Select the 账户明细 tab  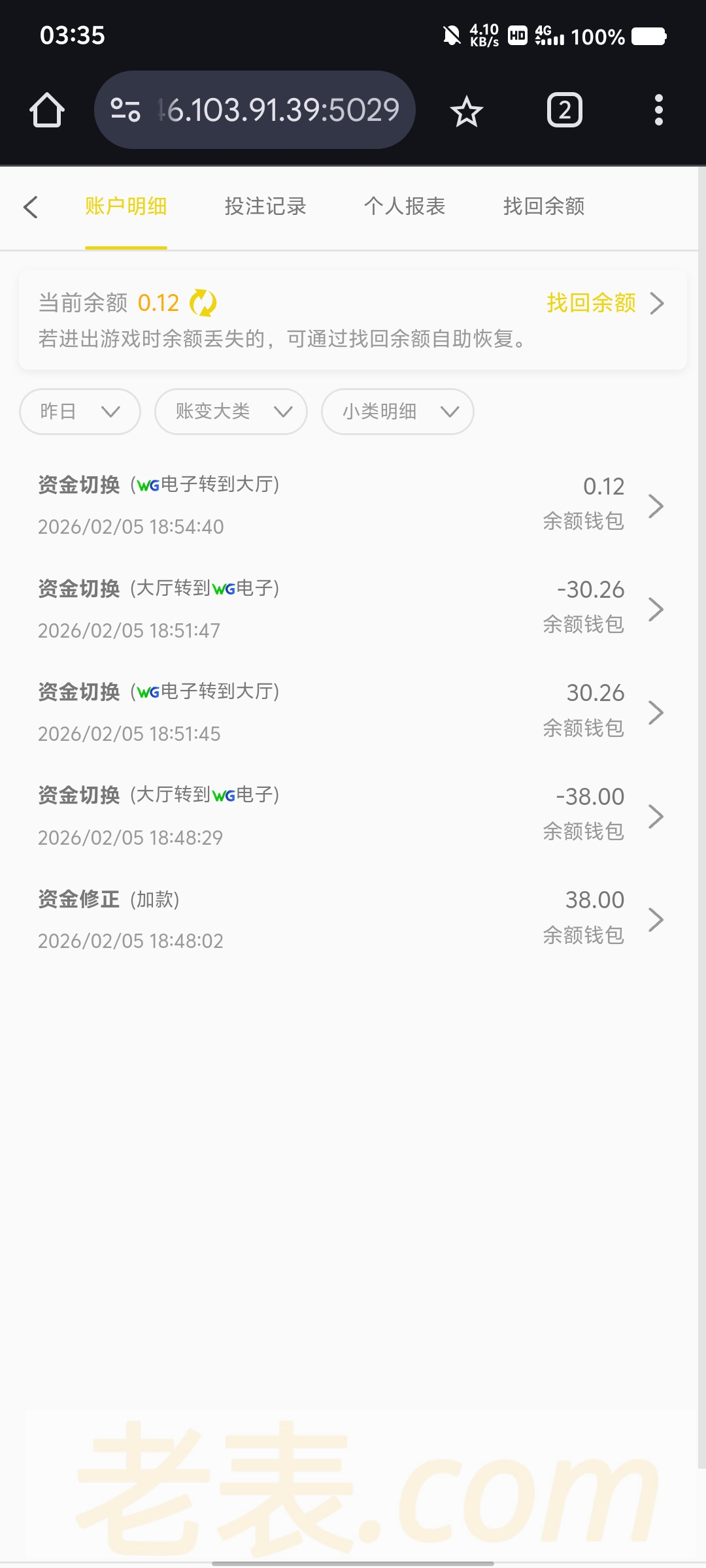[x=126, y=206]
